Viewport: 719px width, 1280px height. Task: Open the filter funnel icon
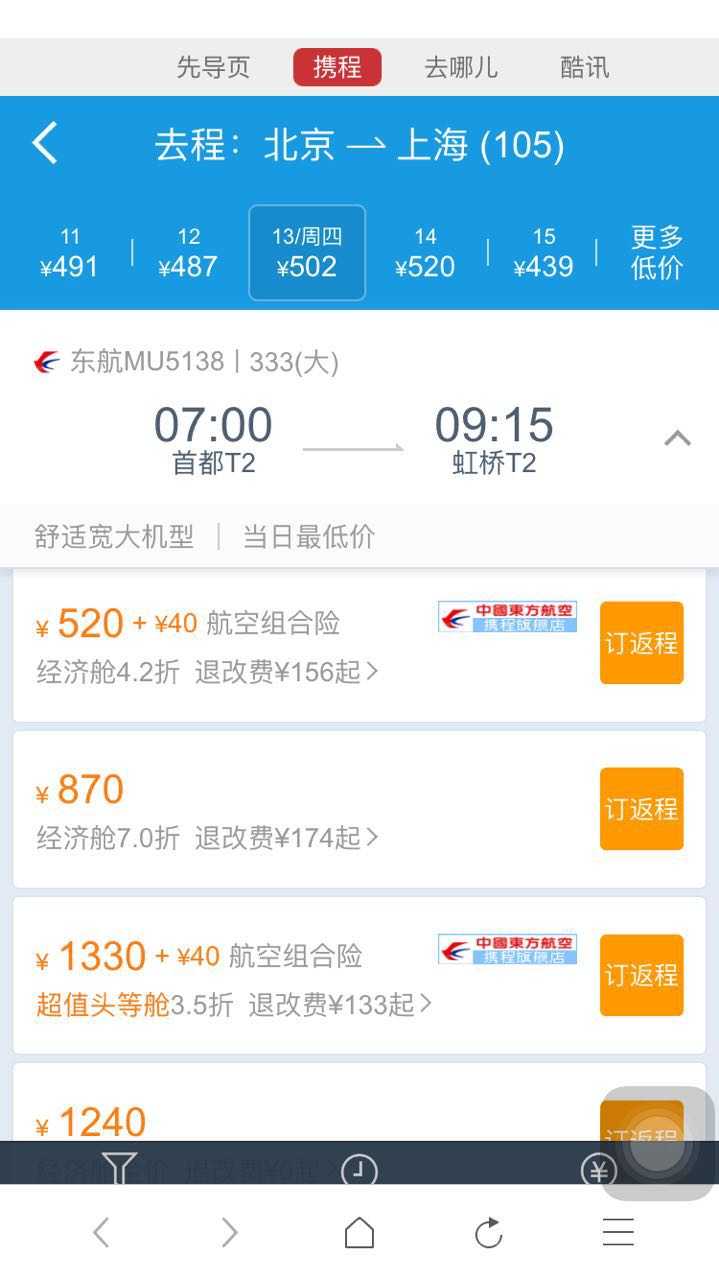coord(119,1168)
